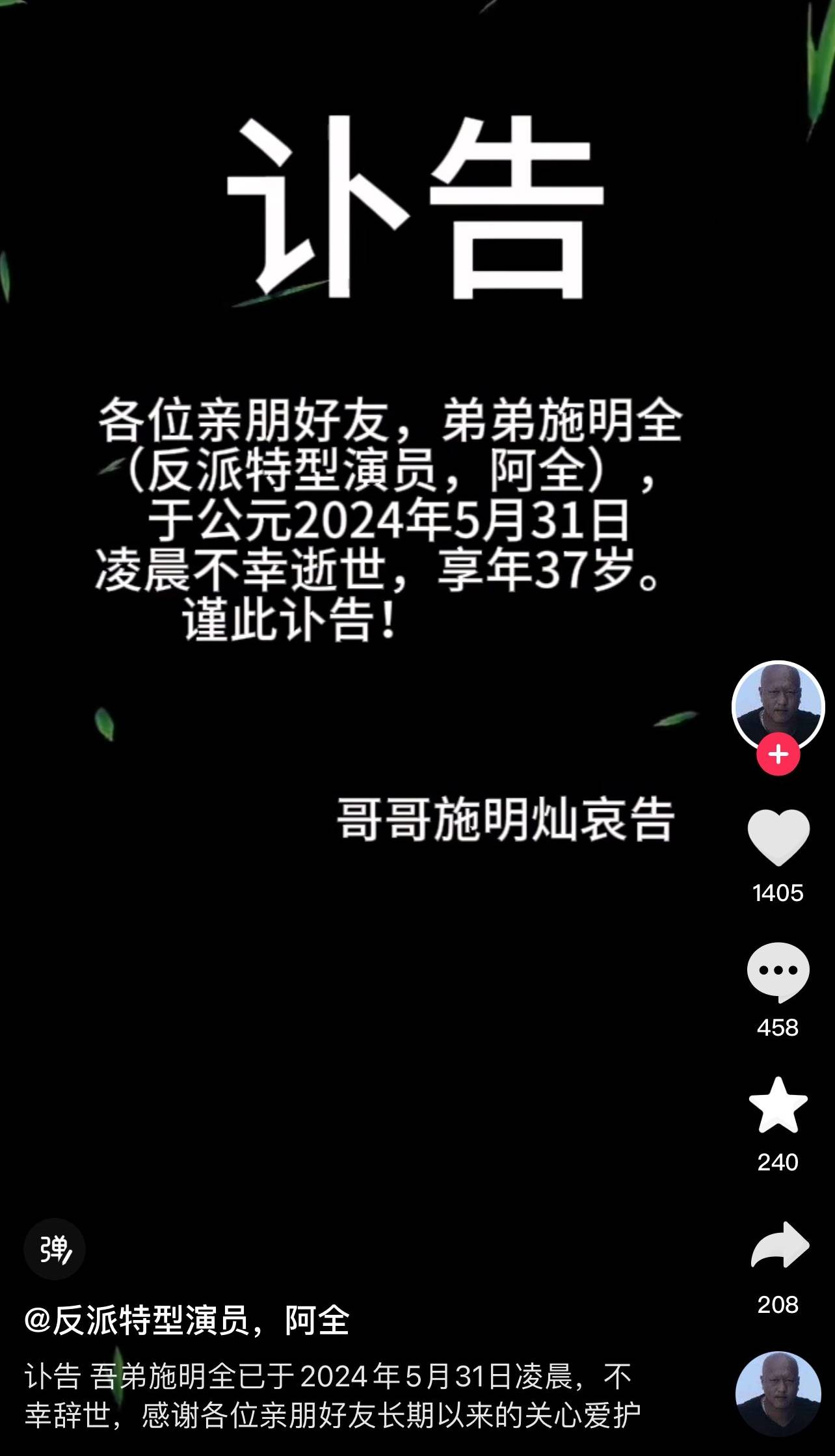The height and width of the screenshot is (1456, 835).
Task: Share this video
Action: pos(779,1245)
